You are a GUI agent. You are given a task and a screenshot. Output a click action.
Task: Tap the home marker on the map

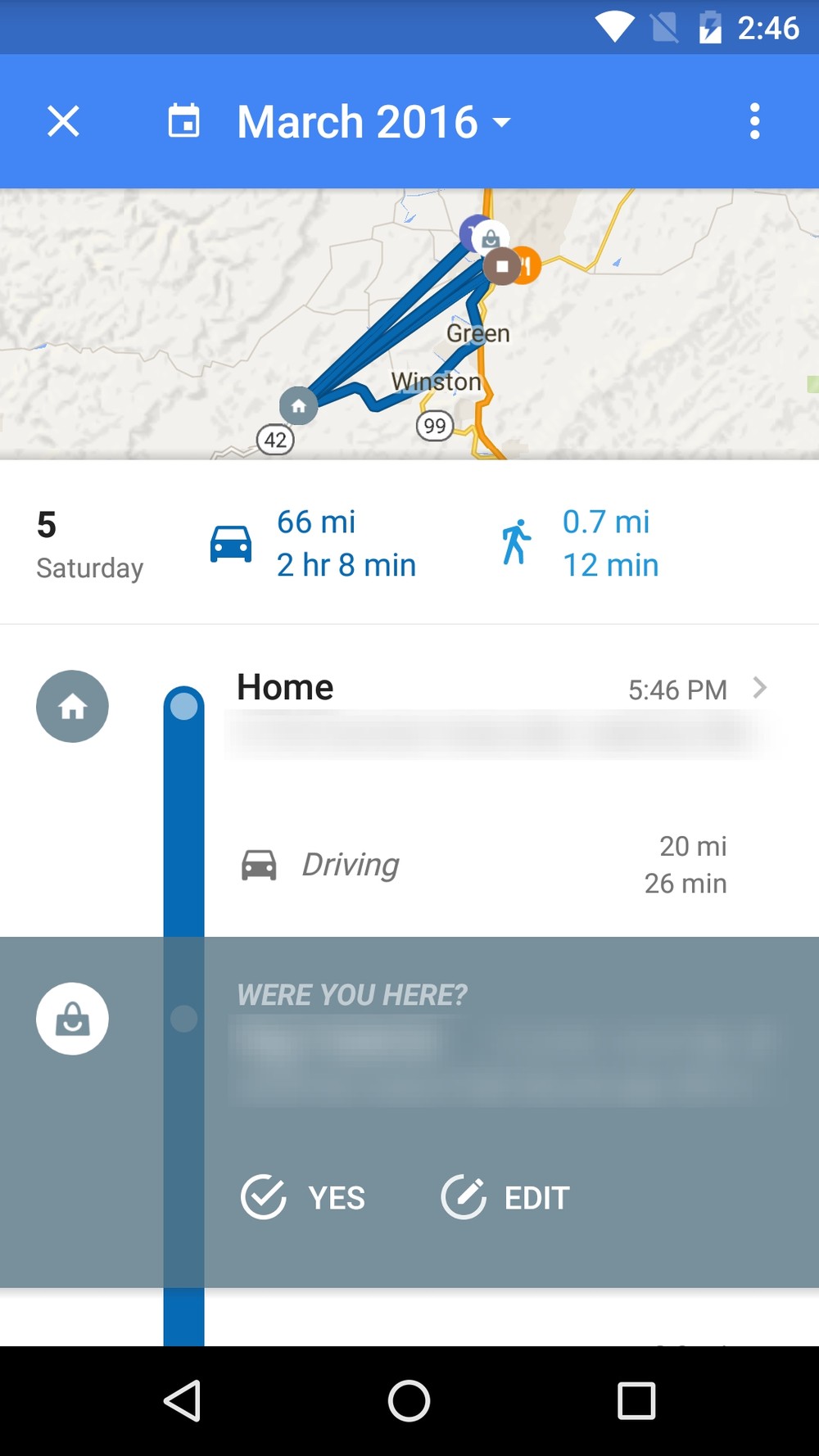tap(299, 405)
